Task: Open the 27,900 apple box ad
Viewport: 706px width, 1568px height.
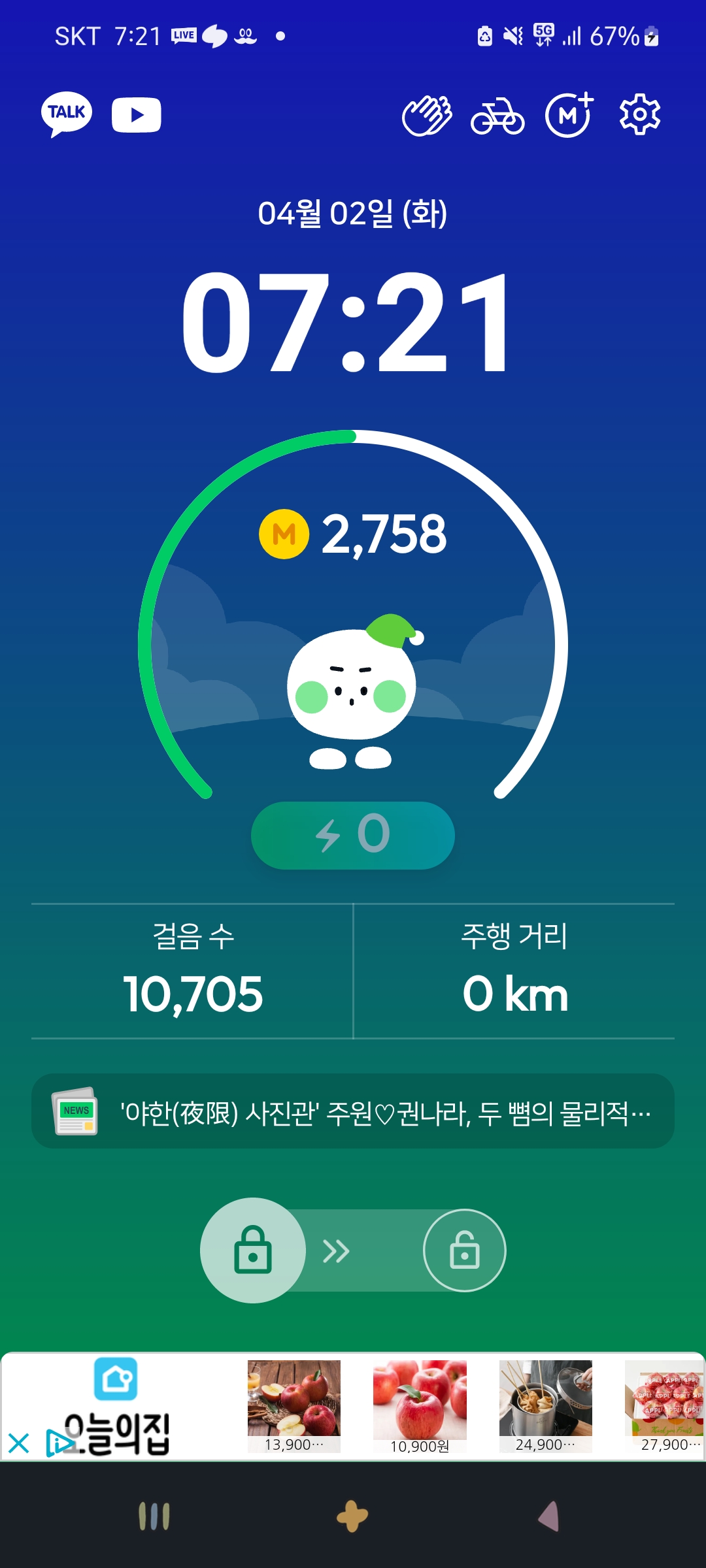Action: tap(665, 1406)
